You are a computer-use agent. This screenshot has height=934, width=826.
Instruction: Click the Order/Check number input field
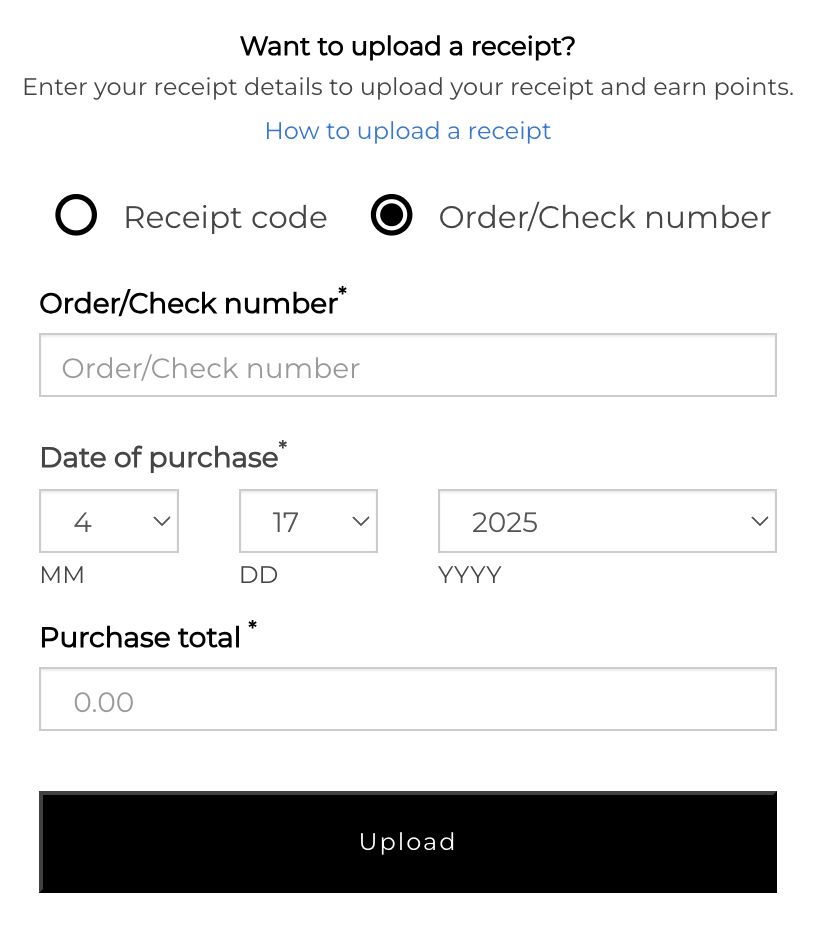tap(407, 365)
